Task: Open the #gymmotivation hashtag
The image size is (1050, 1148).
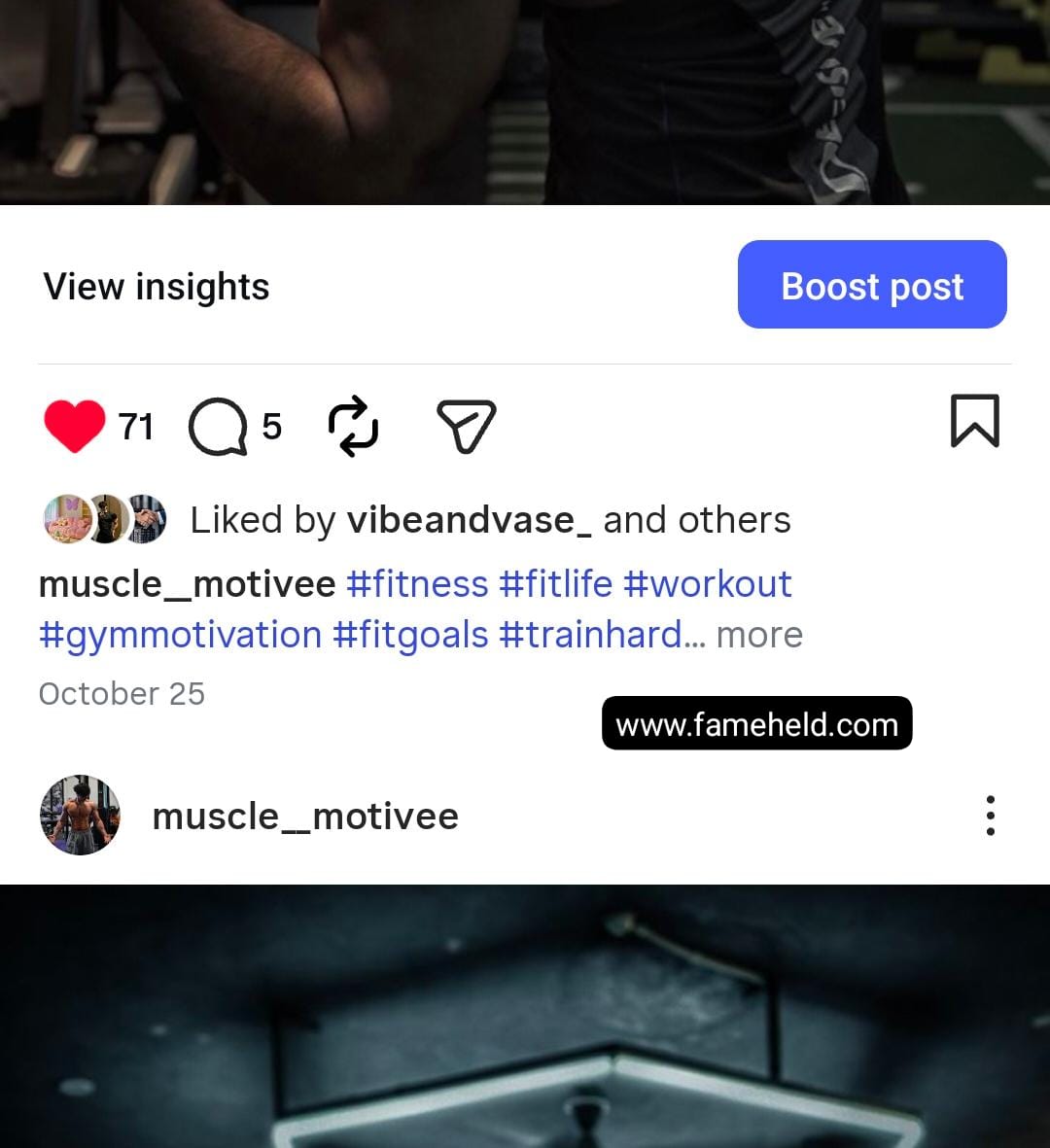Action: [180, 635]
